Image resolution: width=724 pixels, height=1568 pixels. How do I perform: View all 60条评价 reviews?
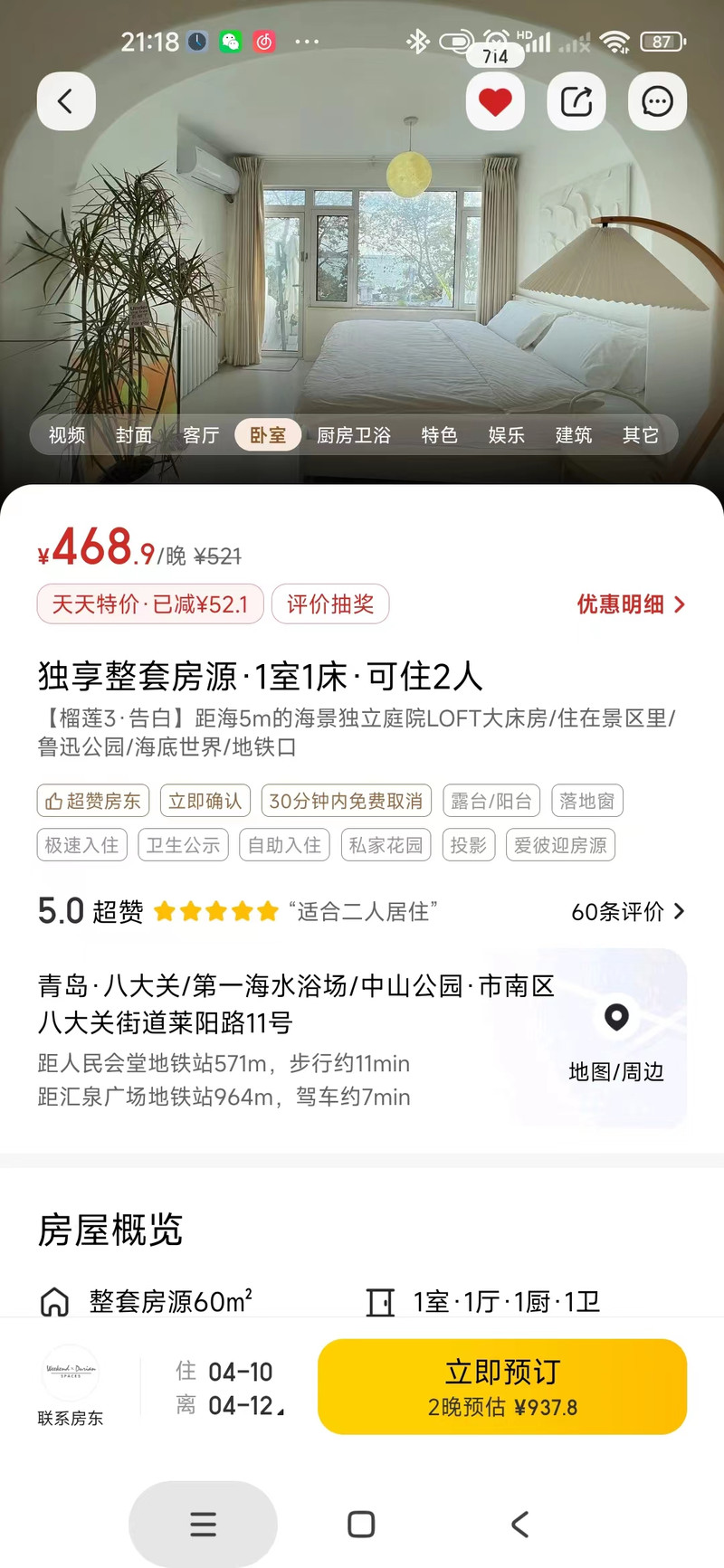(x=627, y=912)
